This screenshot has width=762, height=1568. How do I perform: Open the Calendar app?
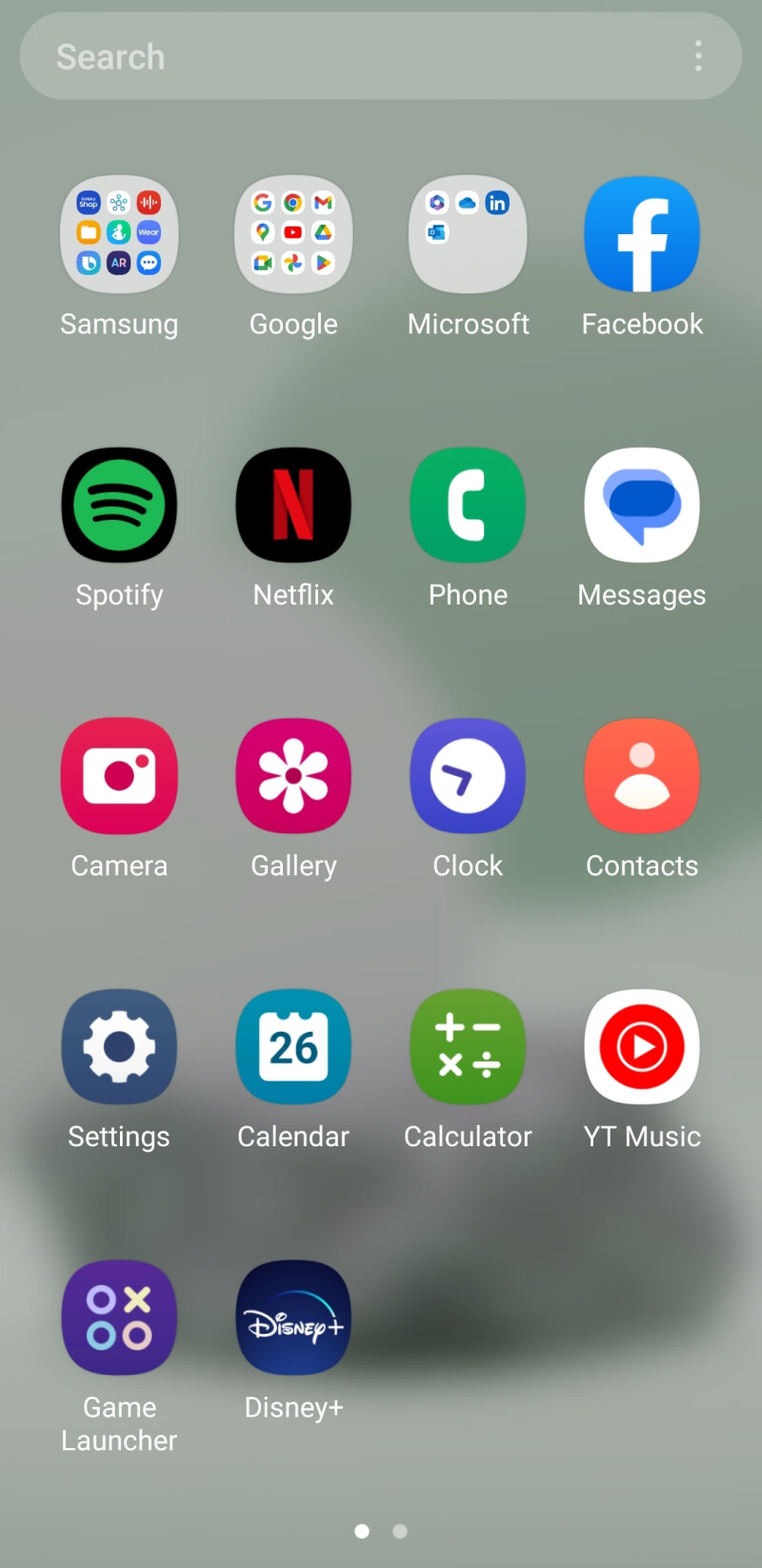point(293,1047)
